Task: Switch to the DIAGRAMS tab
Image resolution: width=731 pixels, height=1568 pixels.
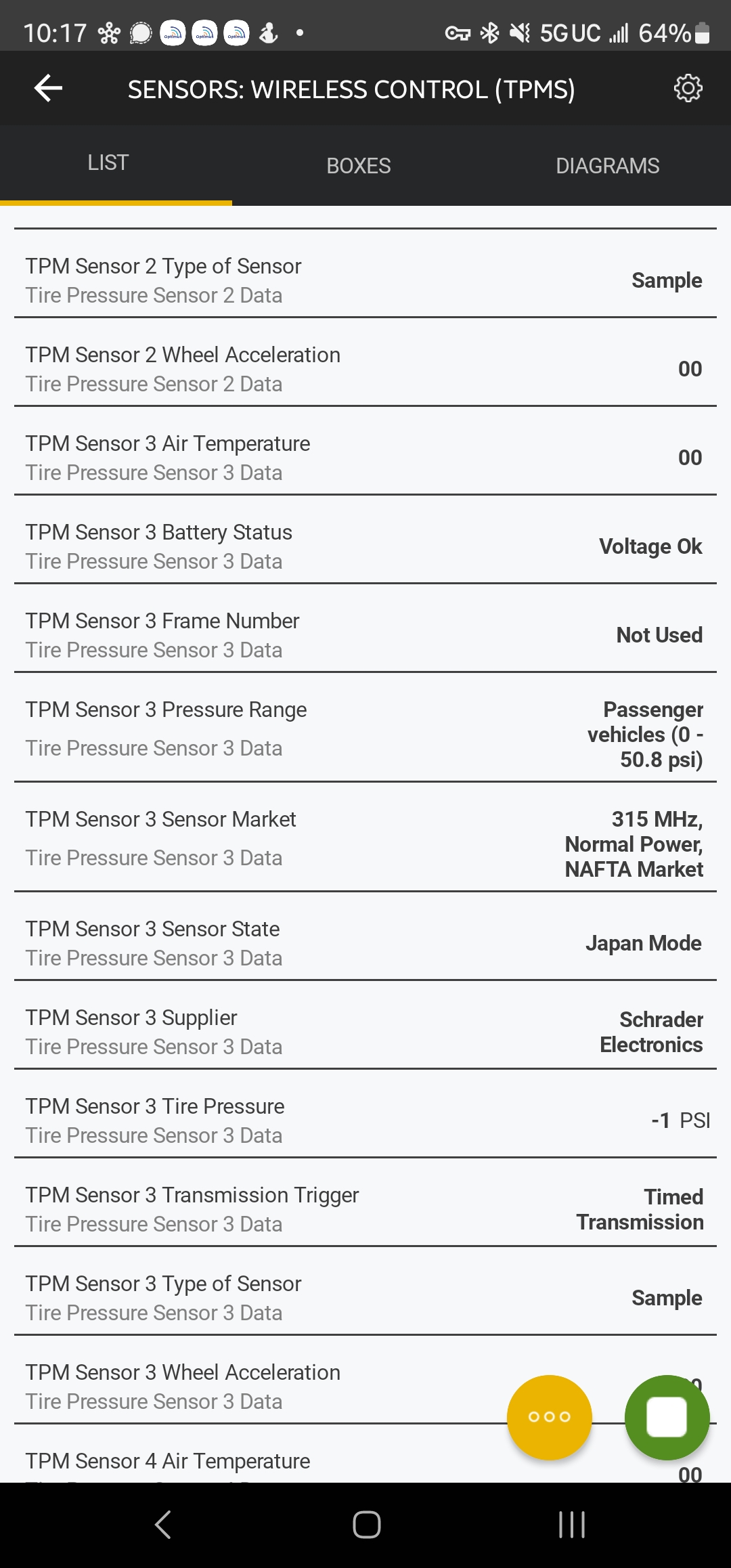Action: pyautogui.click(x=607, y=165)
